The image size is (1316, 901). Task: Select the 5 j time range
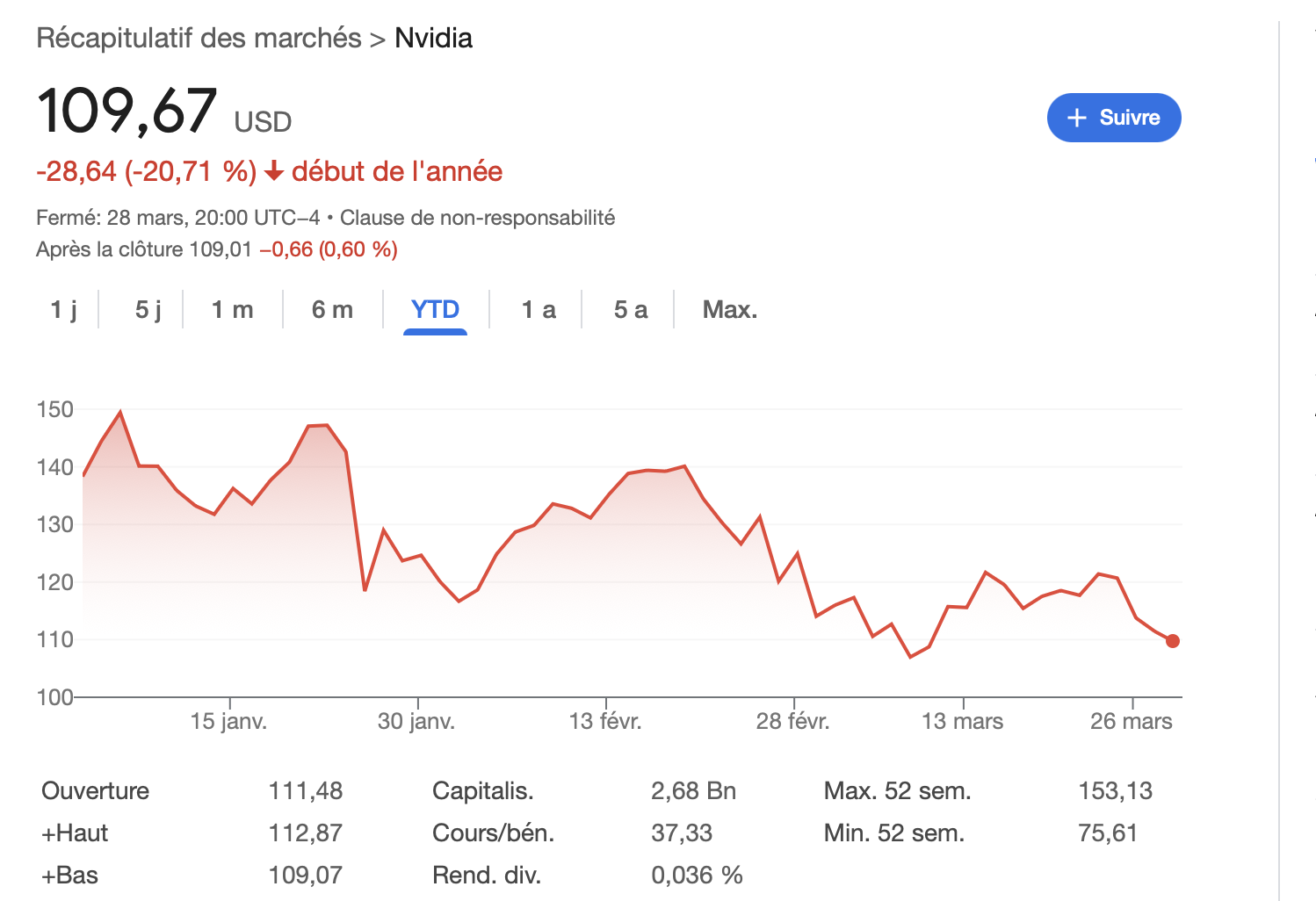148,310
